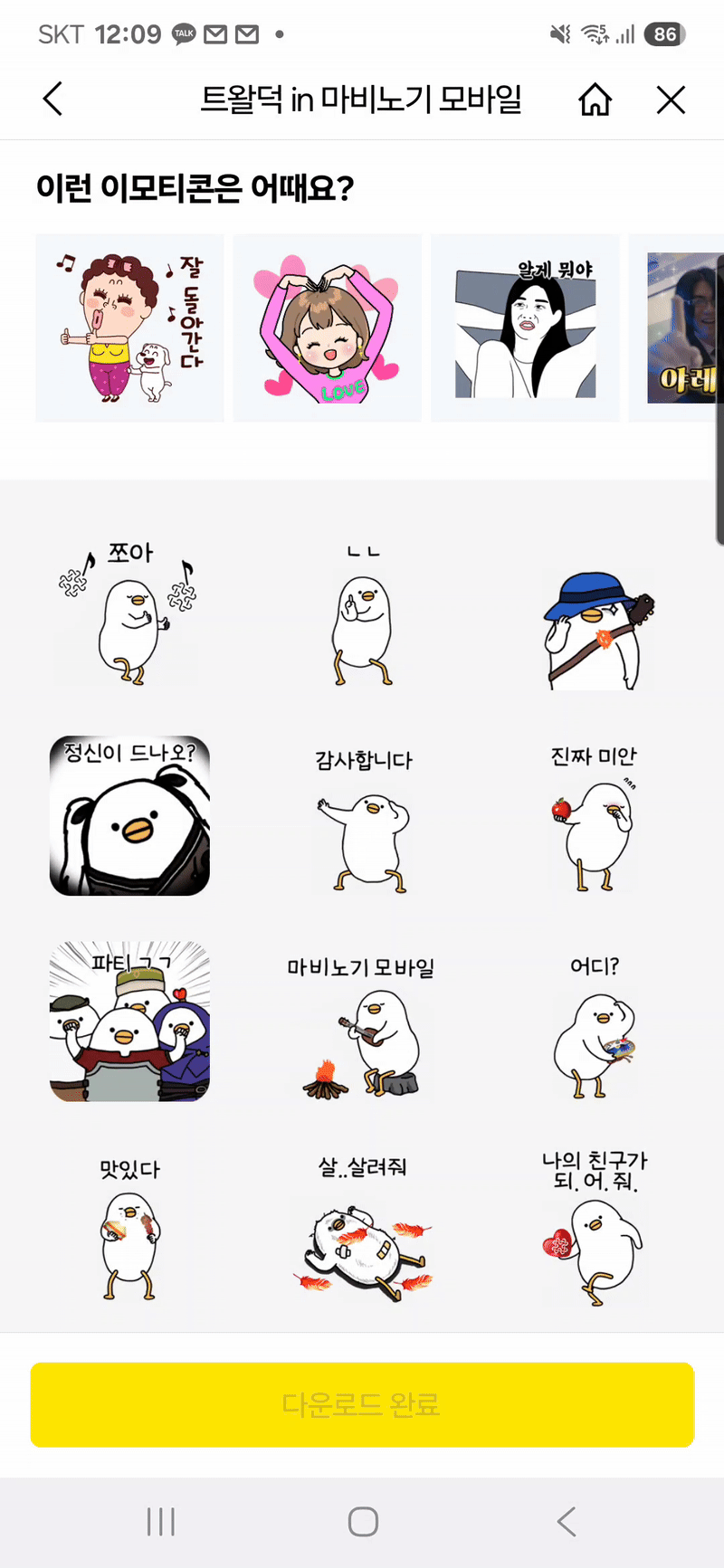The image size is (724, 1568).
Task: Preview the 감사합니다 duck sticker
Action: pyautogui.click(x=362, y=823)
